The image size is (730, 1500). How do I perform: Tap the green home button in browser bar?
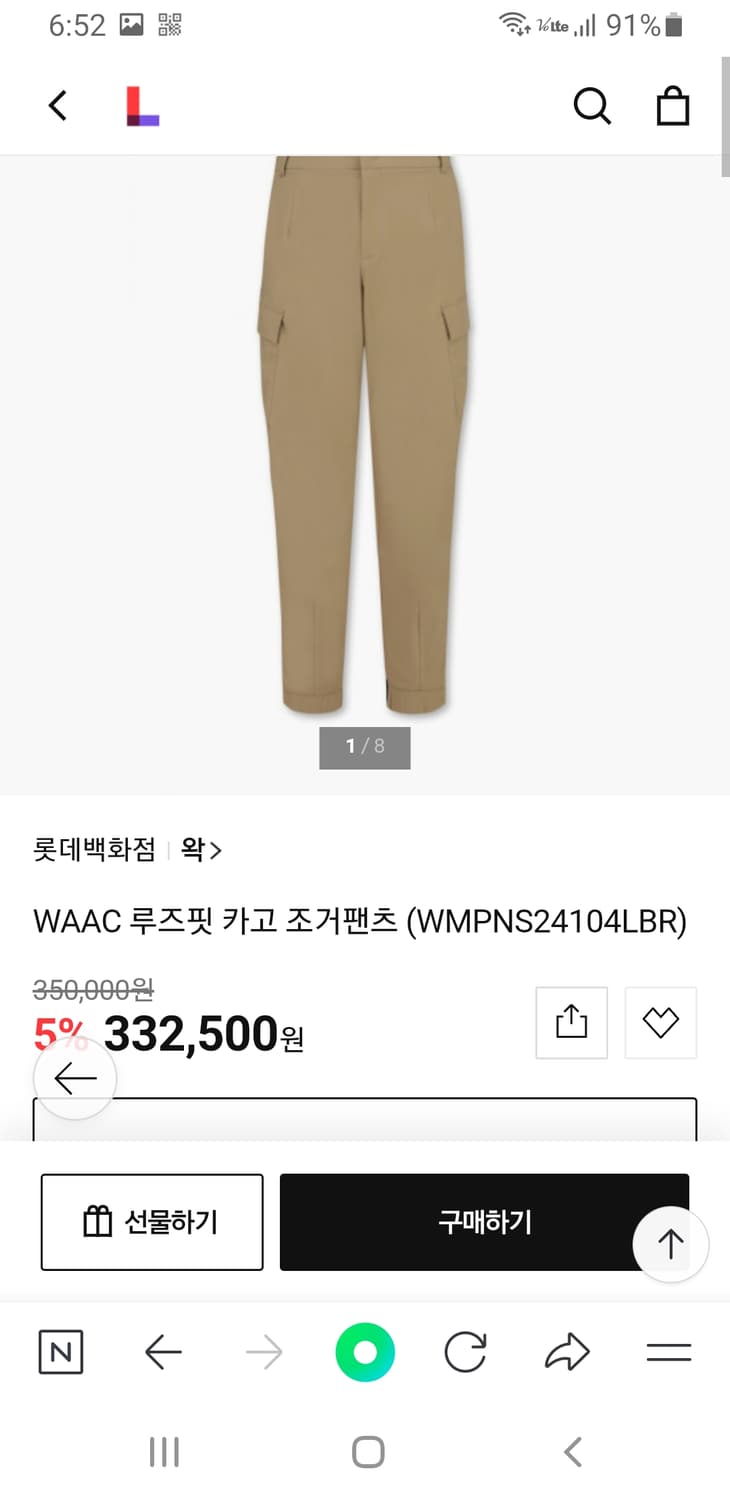[365, 1352]
